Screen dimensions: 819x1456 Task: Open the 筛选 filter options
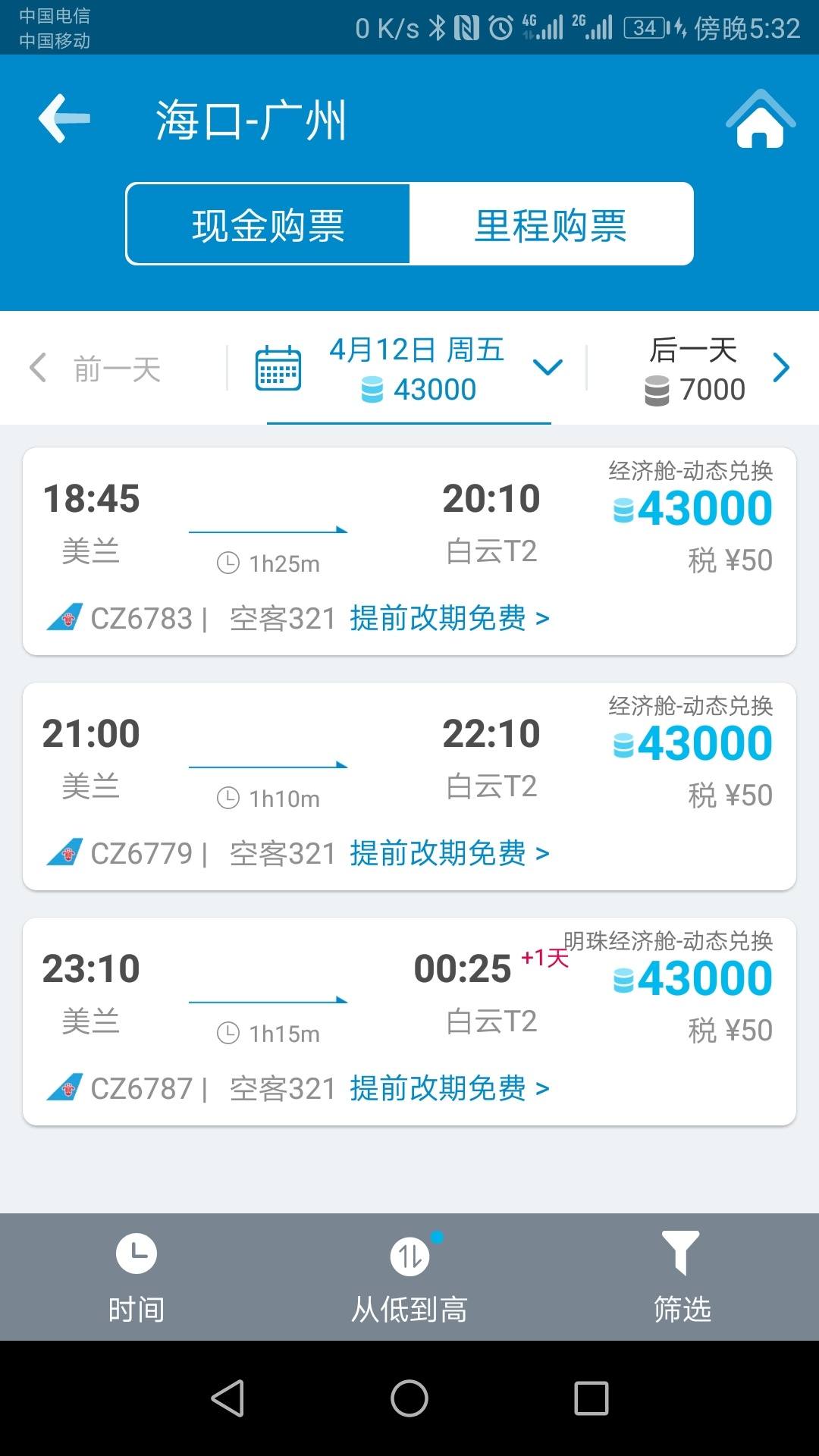682,1277
